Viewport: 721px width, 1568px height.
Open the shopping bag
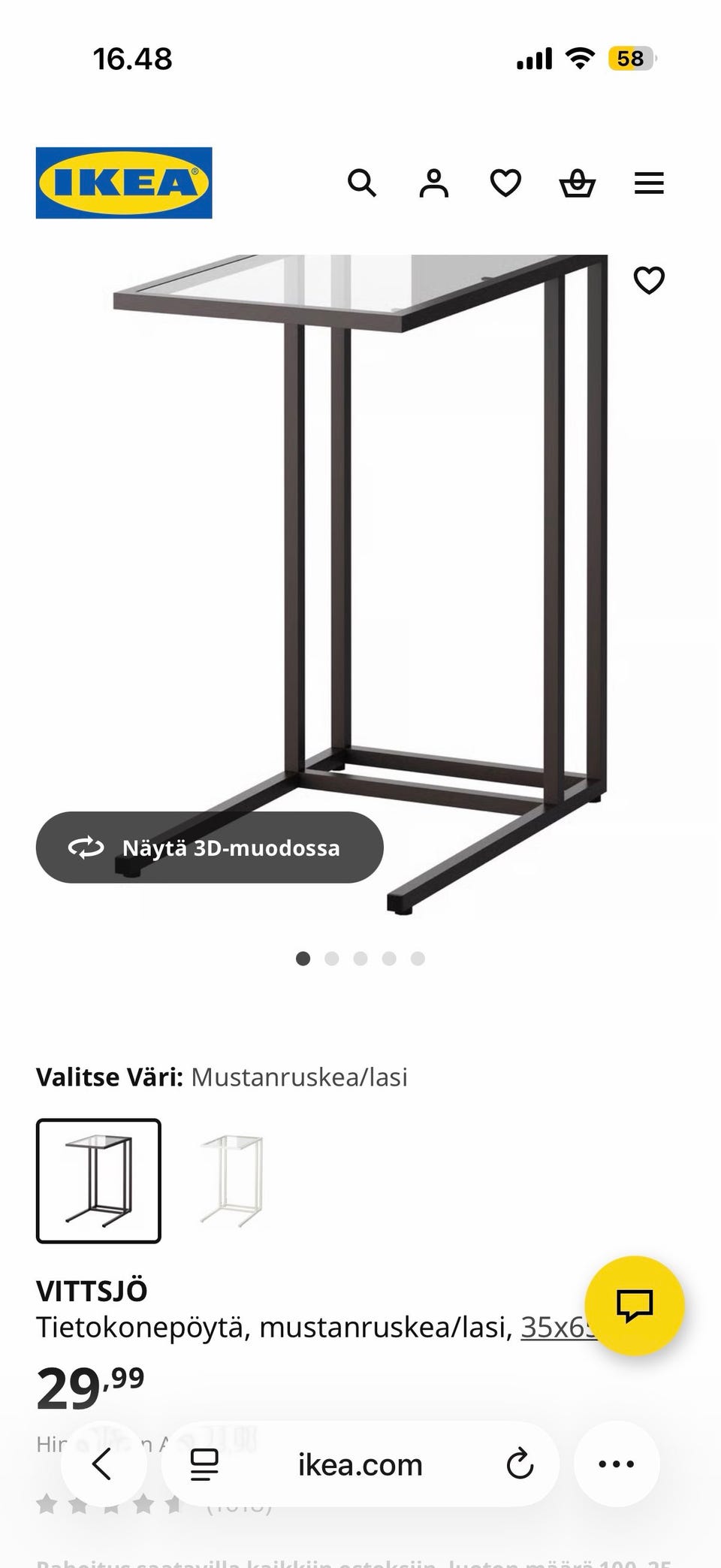tap(577, 183)
